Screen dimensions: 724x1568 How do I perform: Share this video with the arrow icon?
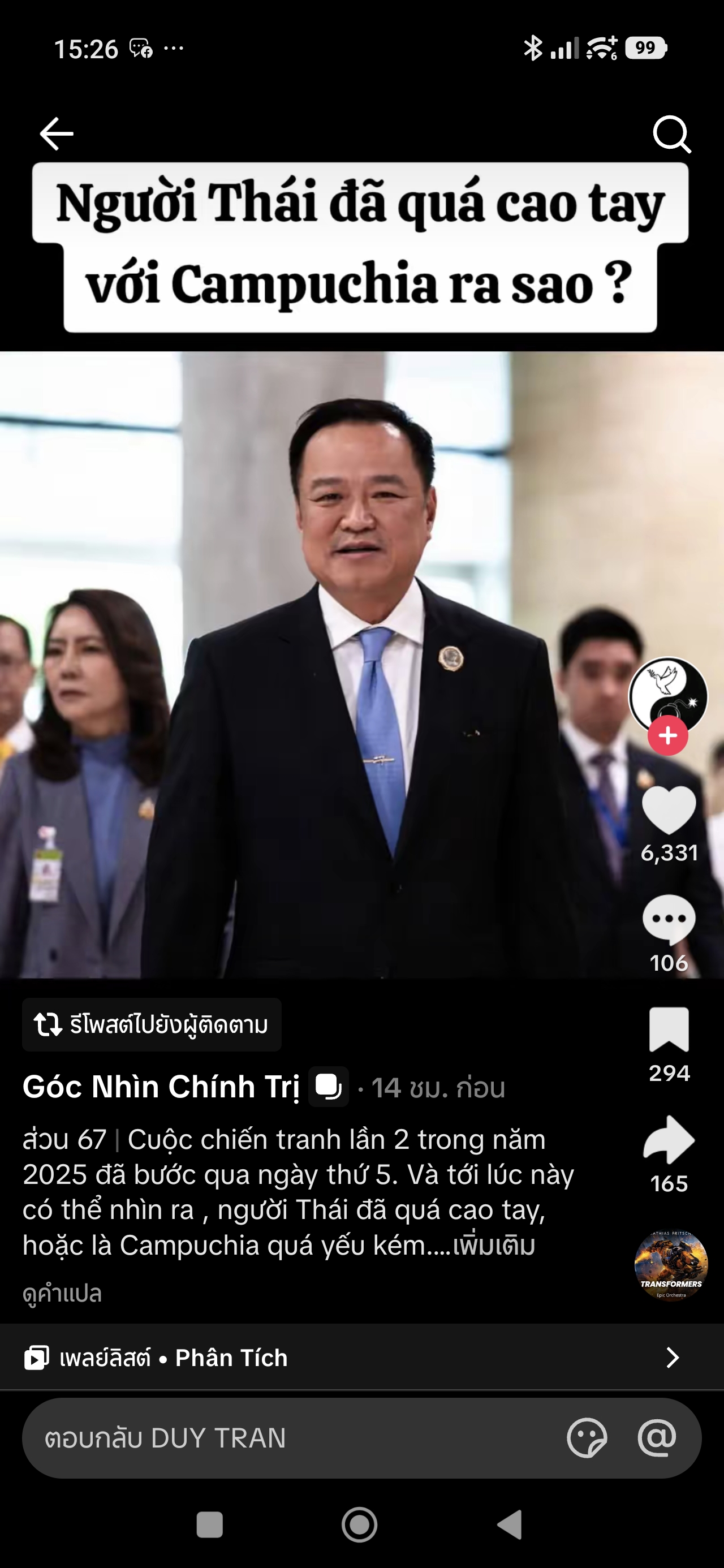coord(669,1139)
